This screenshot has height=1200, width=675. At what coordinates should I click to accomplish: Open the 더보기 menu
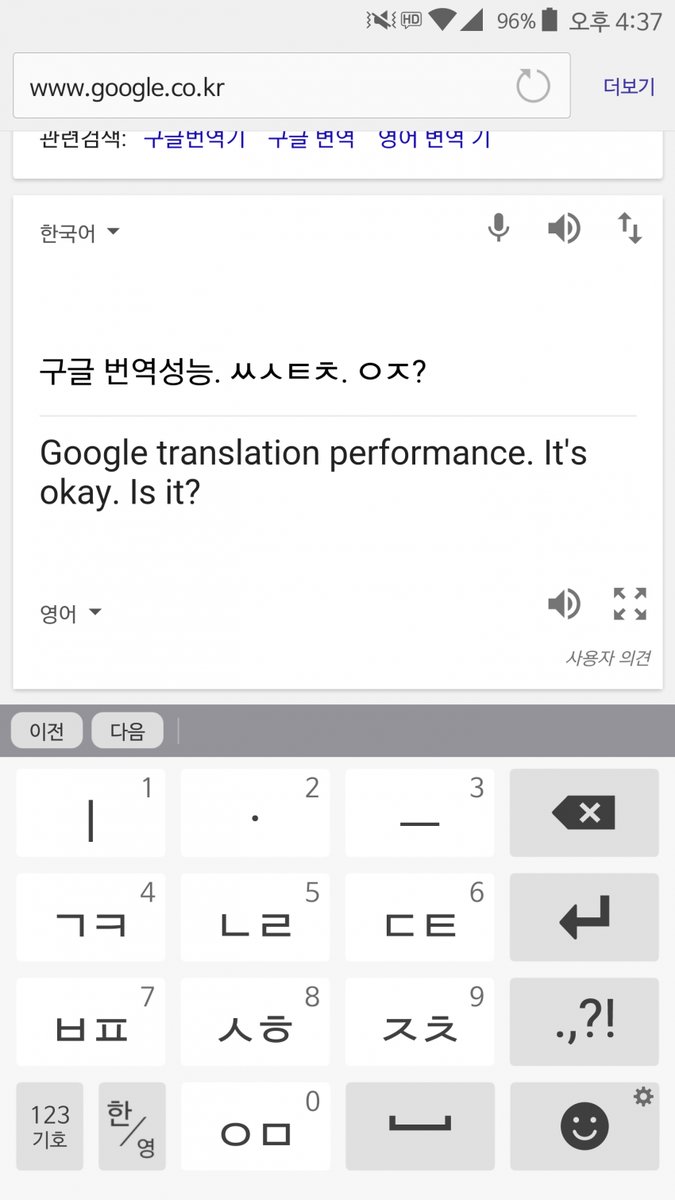point(629,87)
